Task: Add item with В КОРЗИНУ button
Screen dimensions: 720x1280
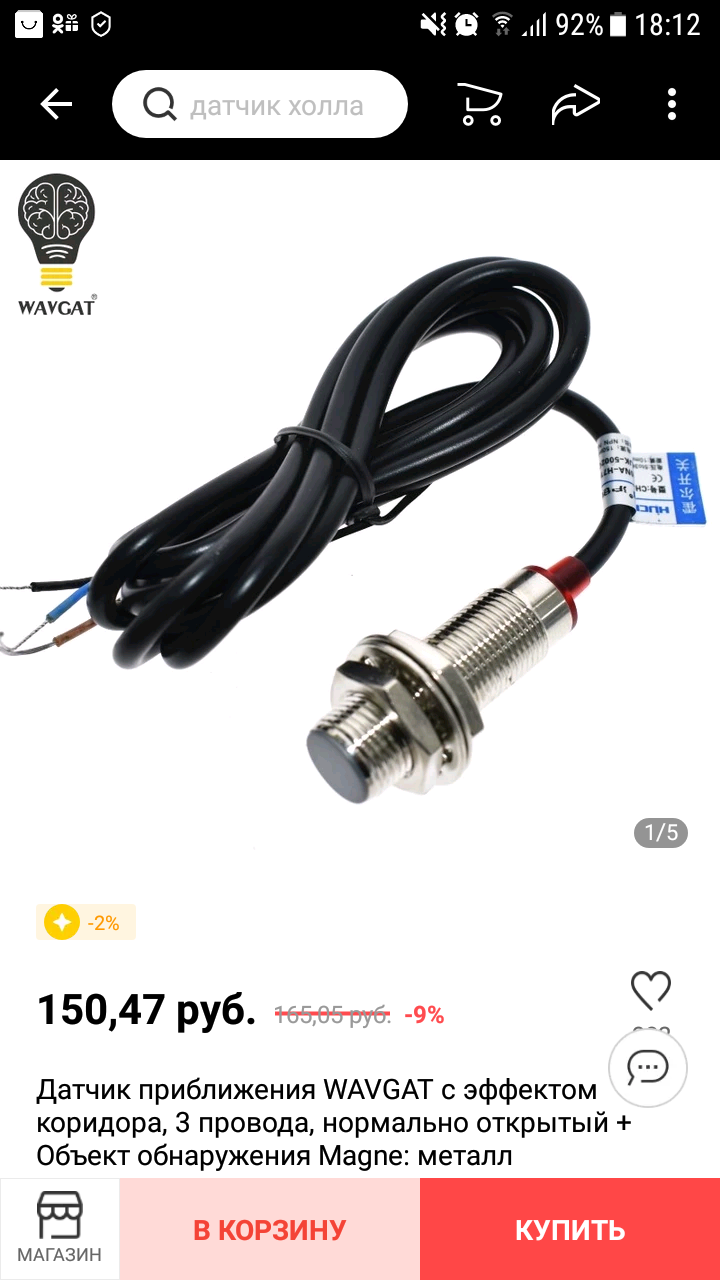Action: (269, 1229)
